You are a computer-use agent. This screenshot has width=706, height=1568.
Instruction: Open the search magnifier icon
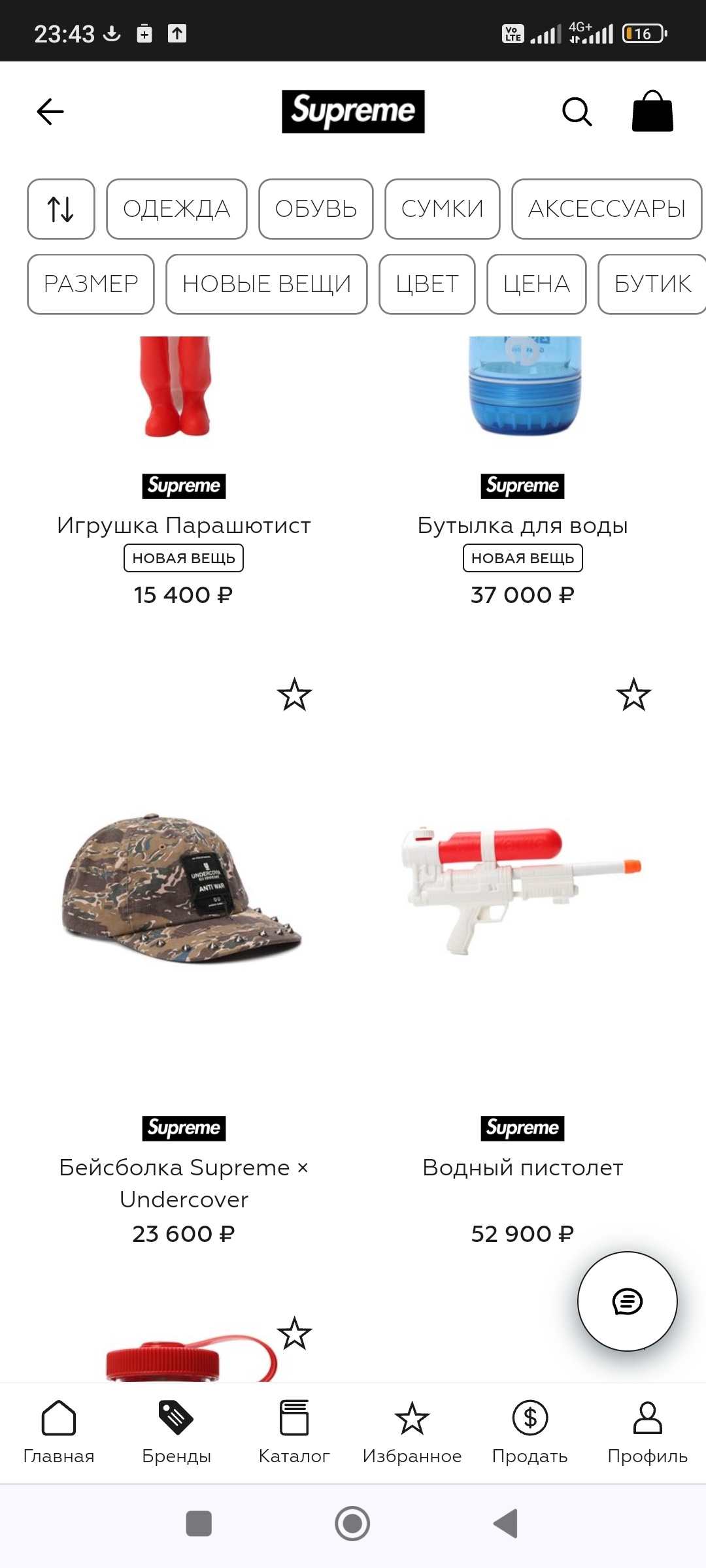click(x=577, y=112)
